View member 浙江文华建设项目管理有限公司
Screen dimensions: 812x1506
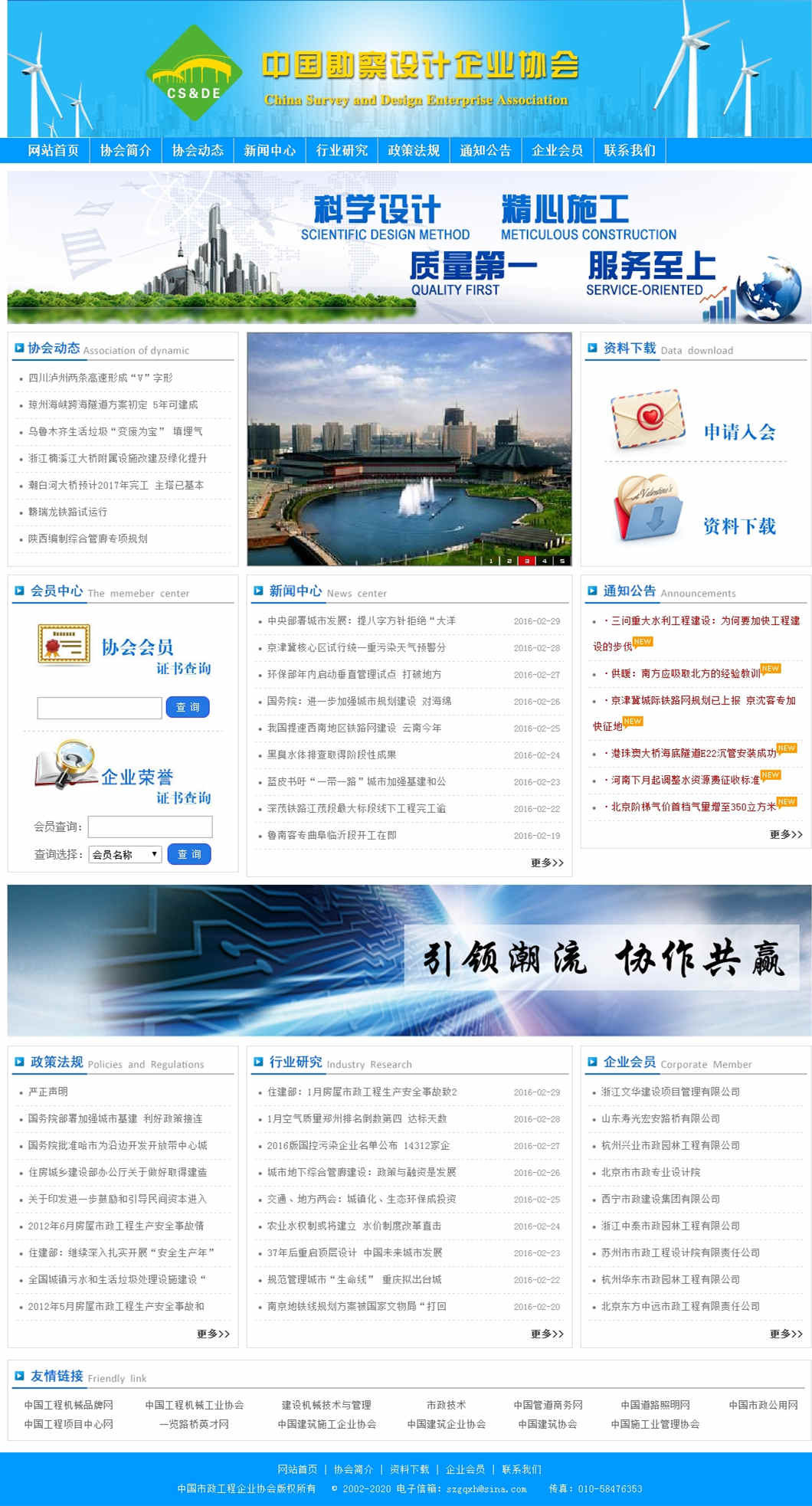pyautogui.click(x=670, y=1092)
